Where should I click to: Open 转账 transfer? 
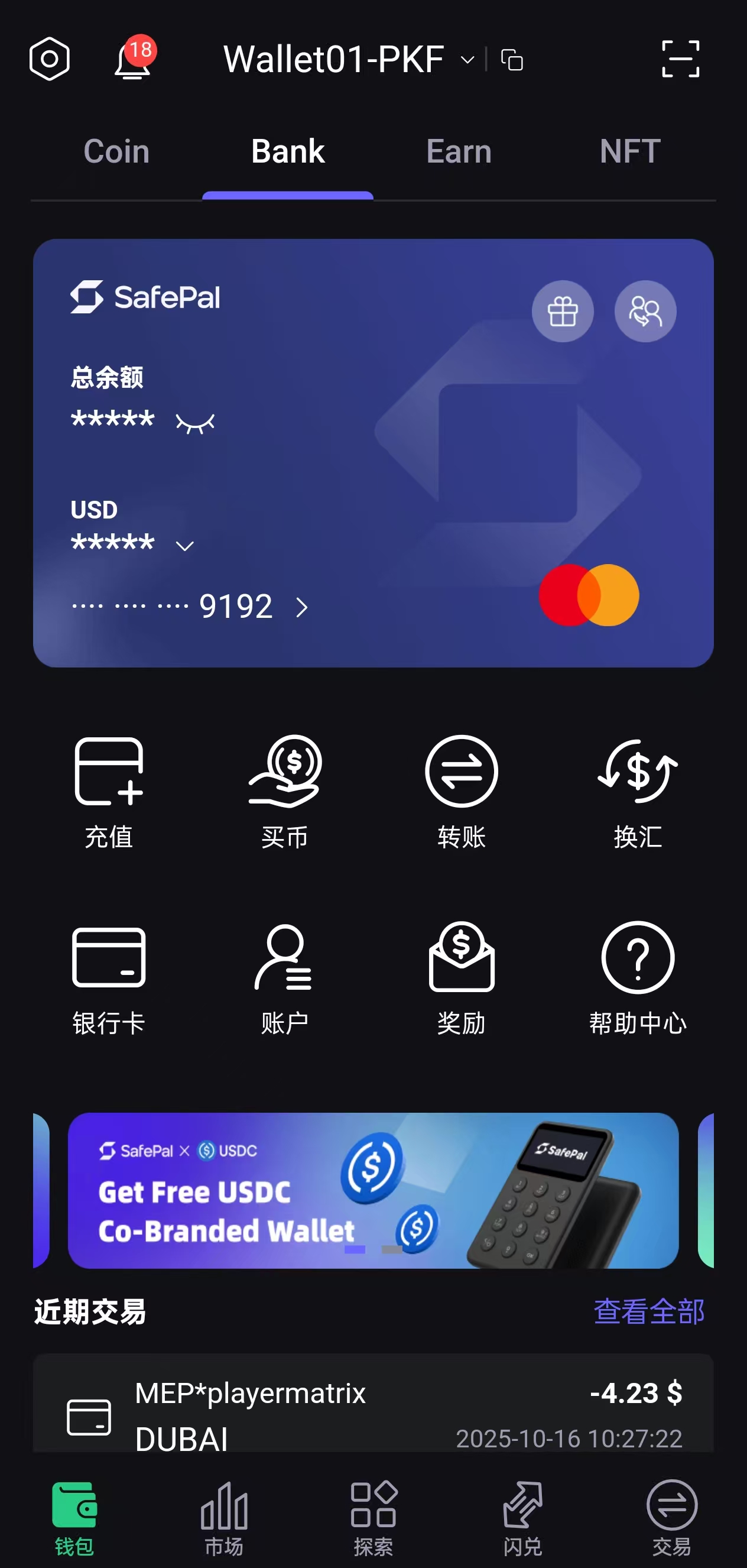click(x=461, y=791)
